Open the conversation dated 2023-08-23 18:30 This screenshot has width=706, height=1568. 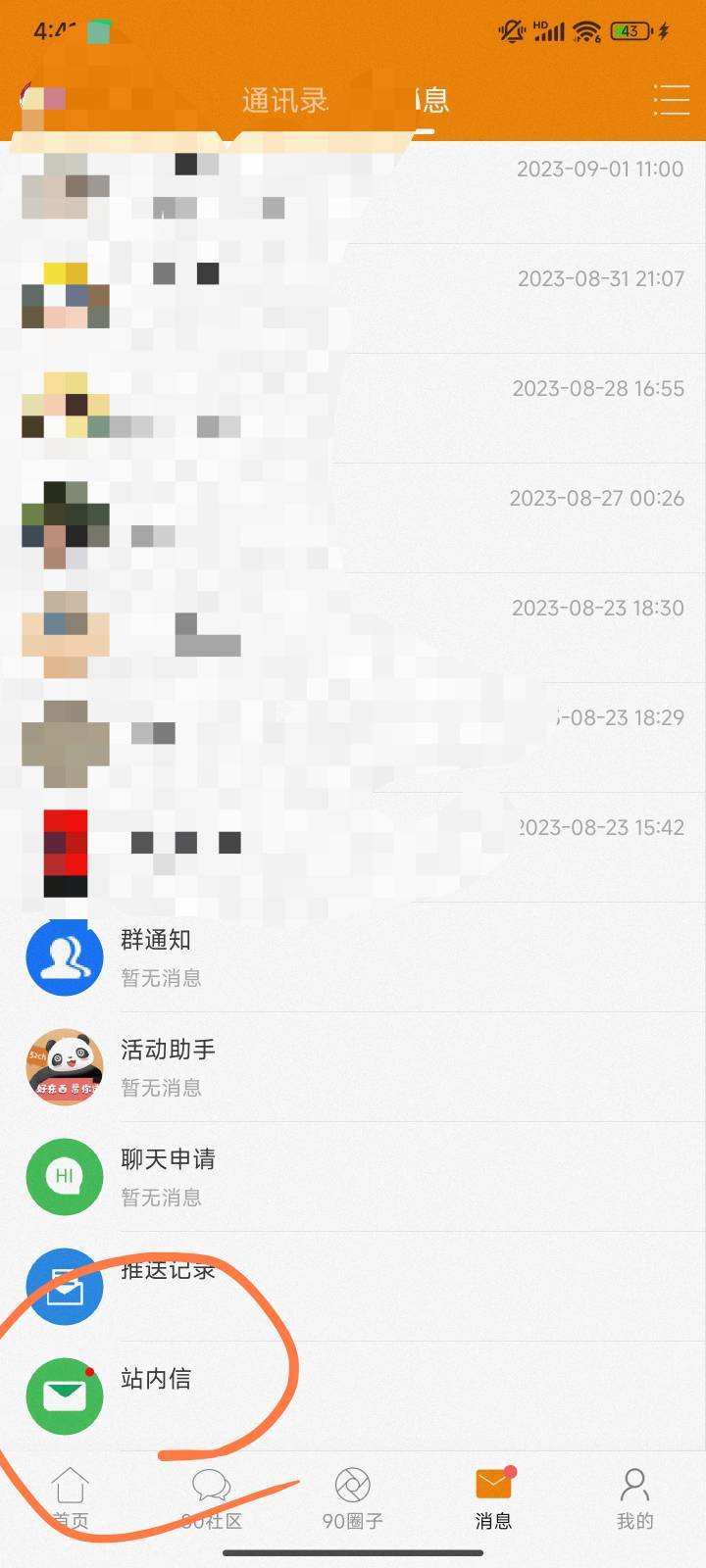tap(353, 628)
